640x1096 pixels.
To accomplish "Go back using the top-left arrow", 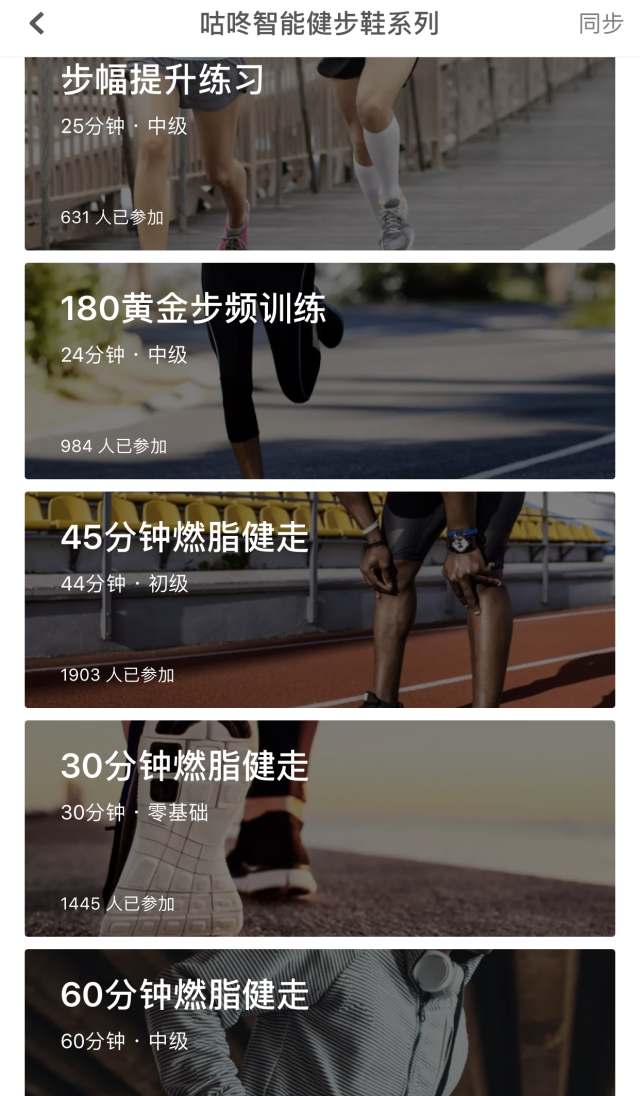I will [37, 24].
